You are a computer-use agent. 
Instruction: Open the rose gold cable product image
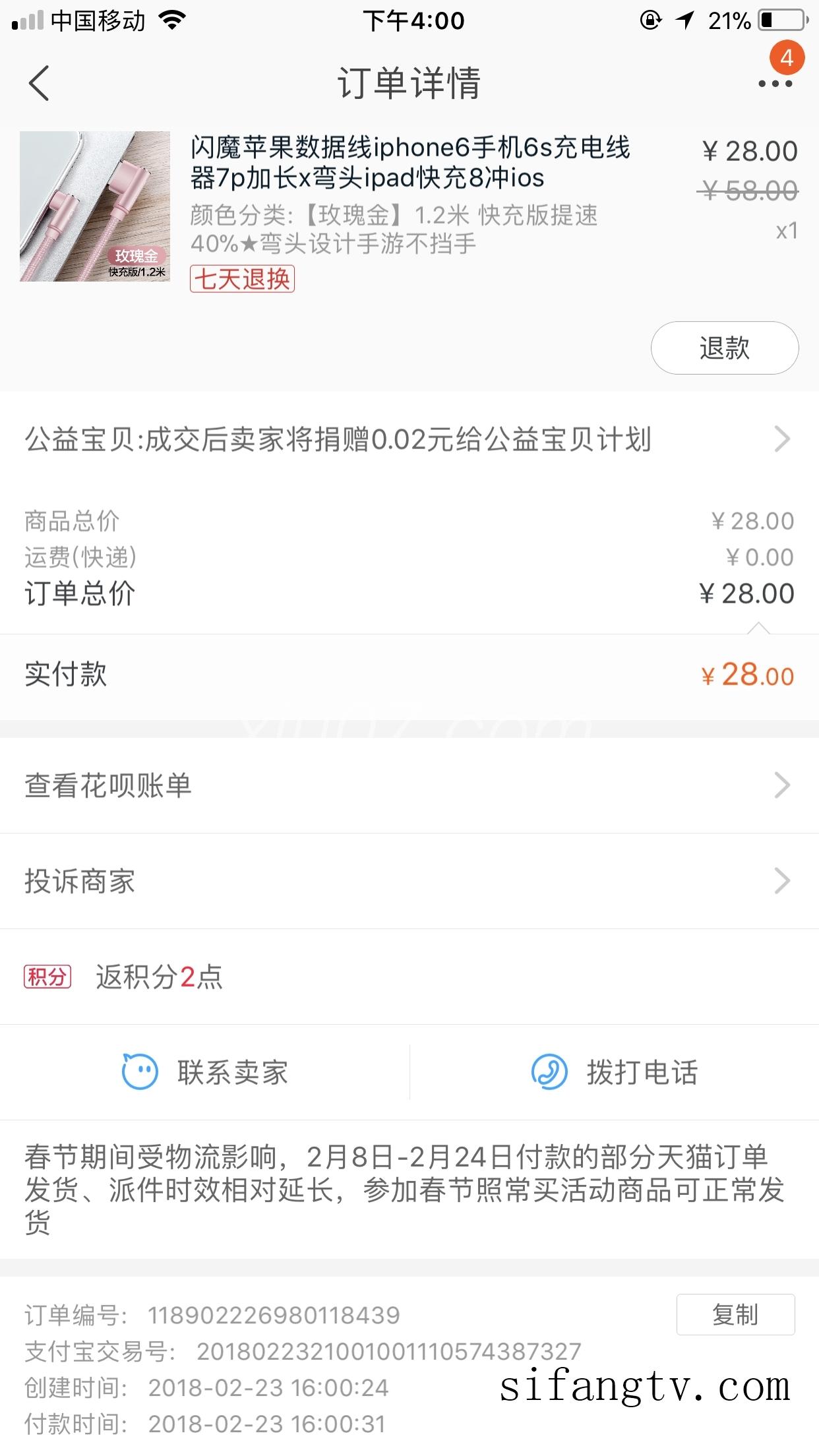pos(95,206)
